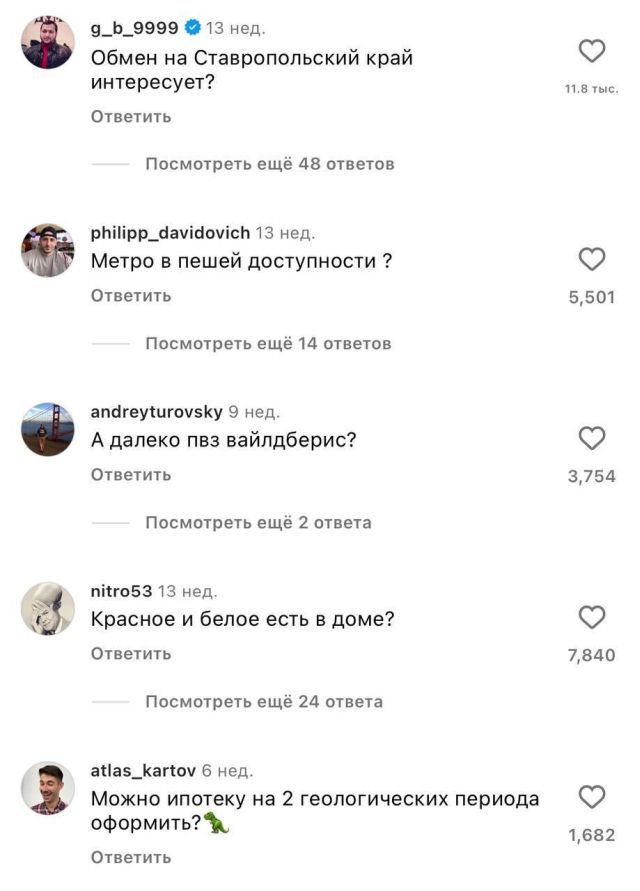View 24 more replies under nitro53
This screenshot has height=891, width=640.
(264, 702)
